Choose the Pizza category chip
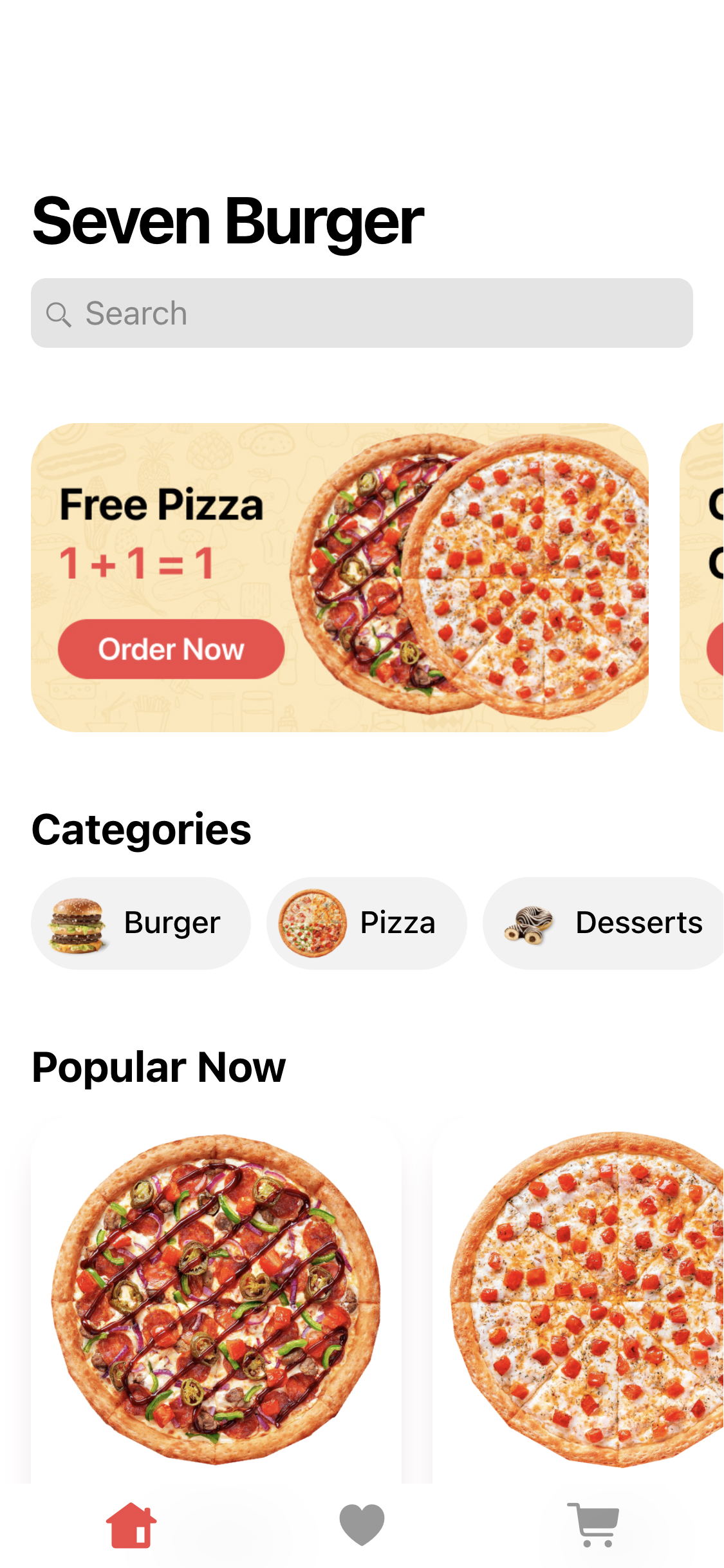Viewport: 724px width, 1568px height. pos(367,923)
